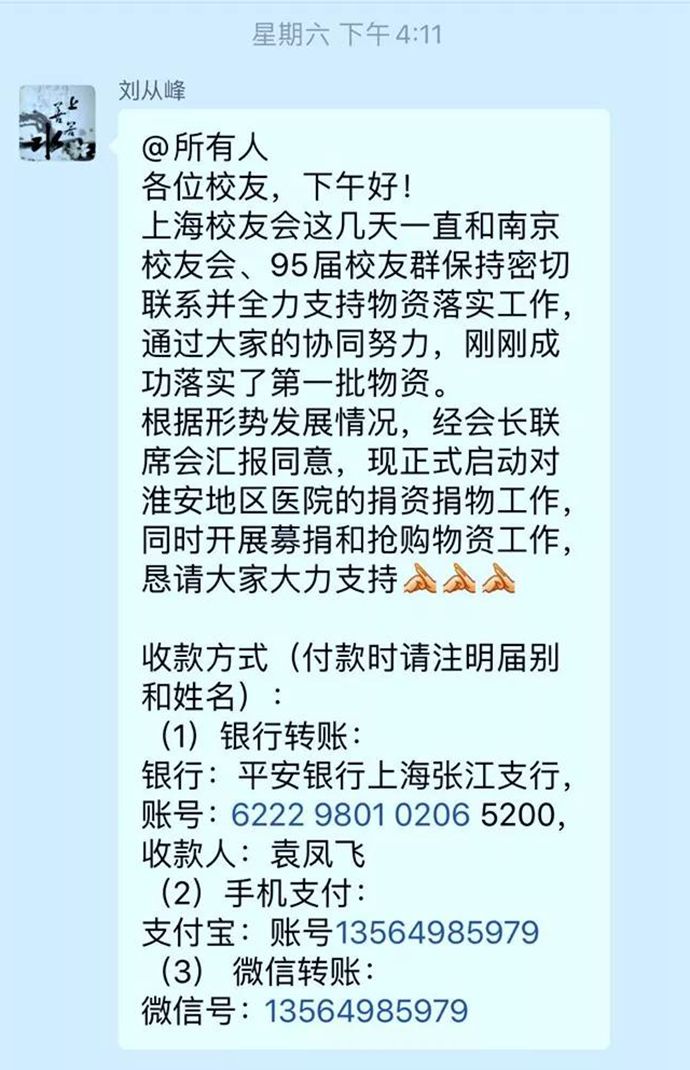Open 刘从峰's profile avatar
The height and width of the screenshot is (1070, 690).
[x=58, y=123]
